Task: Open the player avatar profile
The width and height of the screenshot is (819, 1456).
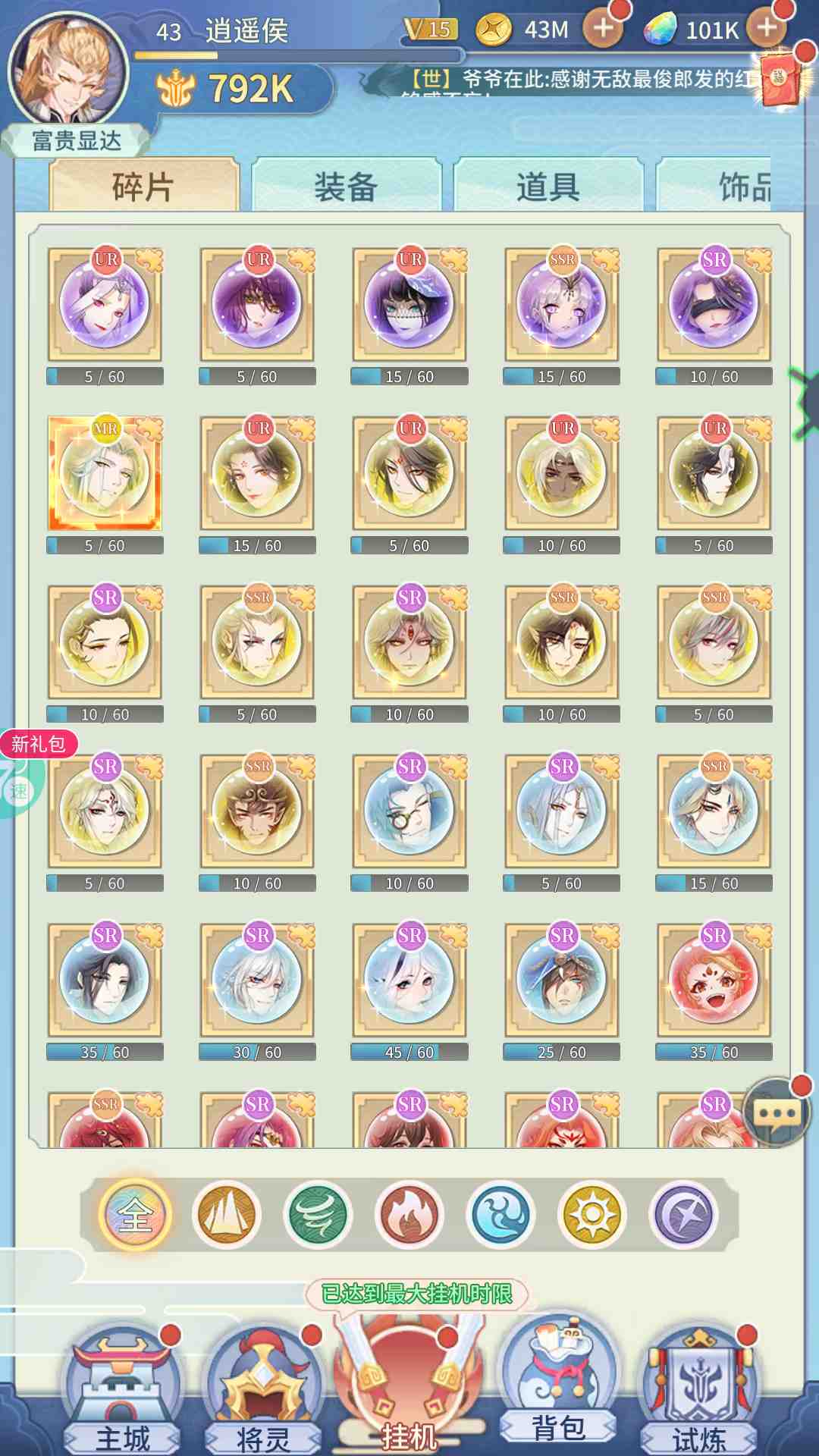Action: pos(68,70)
